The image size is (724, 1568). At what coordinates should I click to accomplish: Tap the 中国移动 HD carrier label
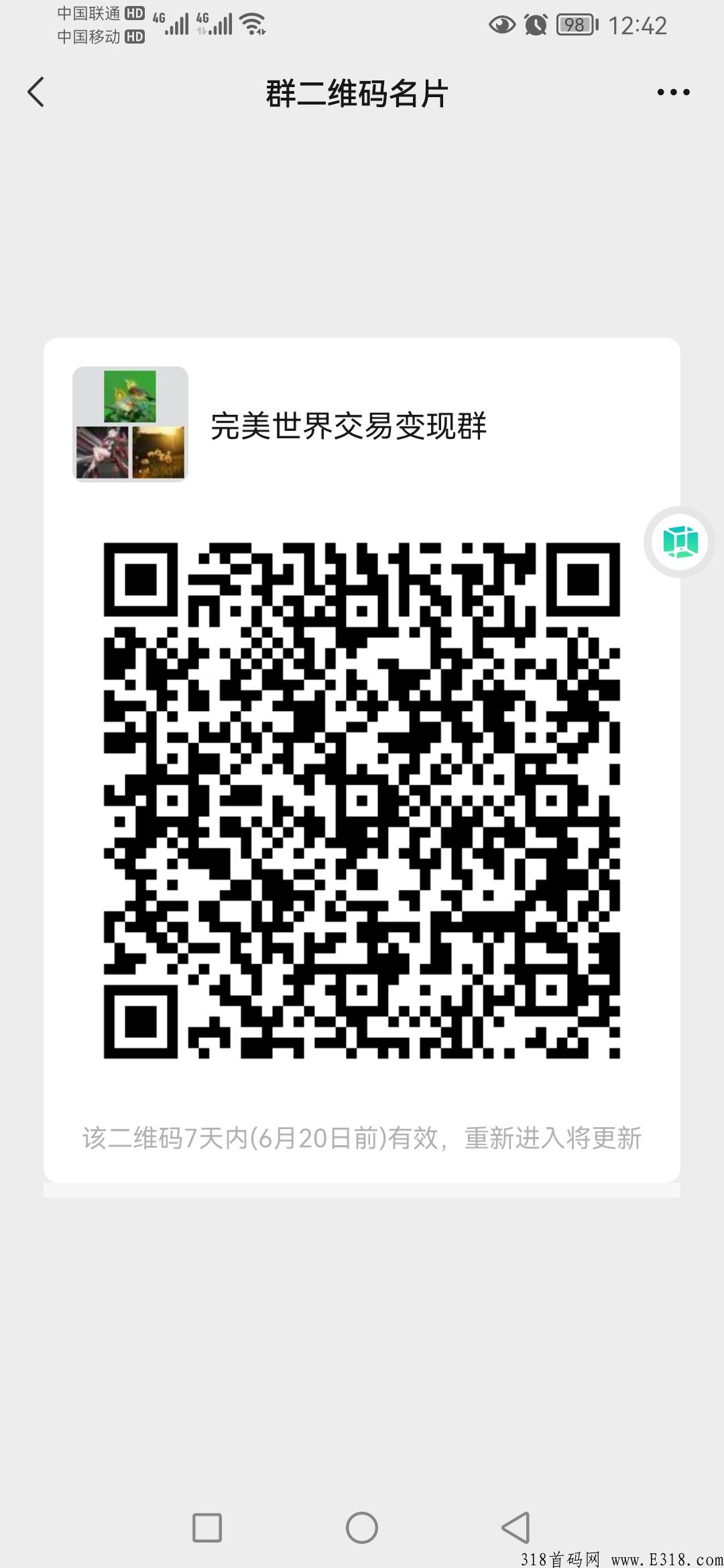[97, 38]
